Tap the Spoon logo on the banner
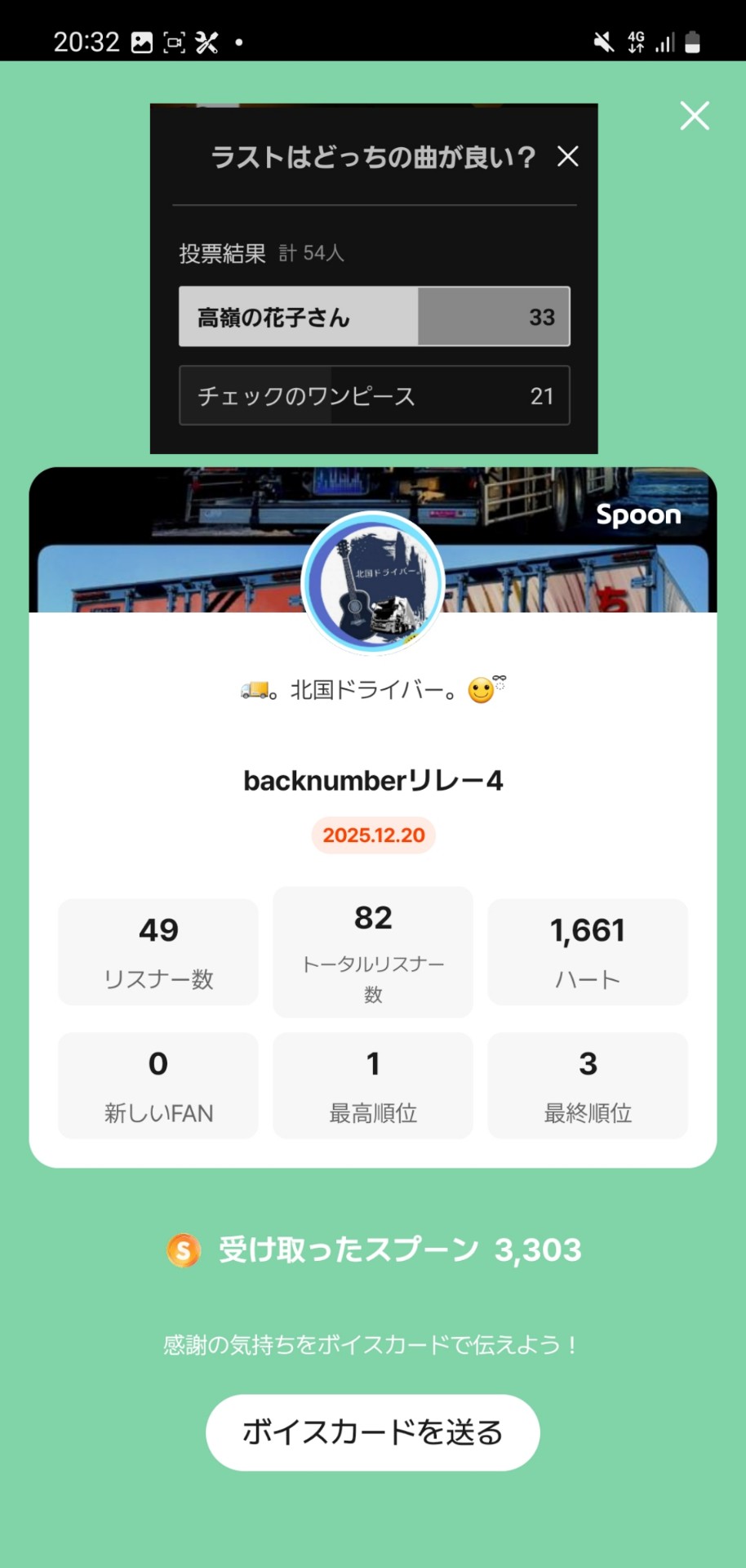 639,514
